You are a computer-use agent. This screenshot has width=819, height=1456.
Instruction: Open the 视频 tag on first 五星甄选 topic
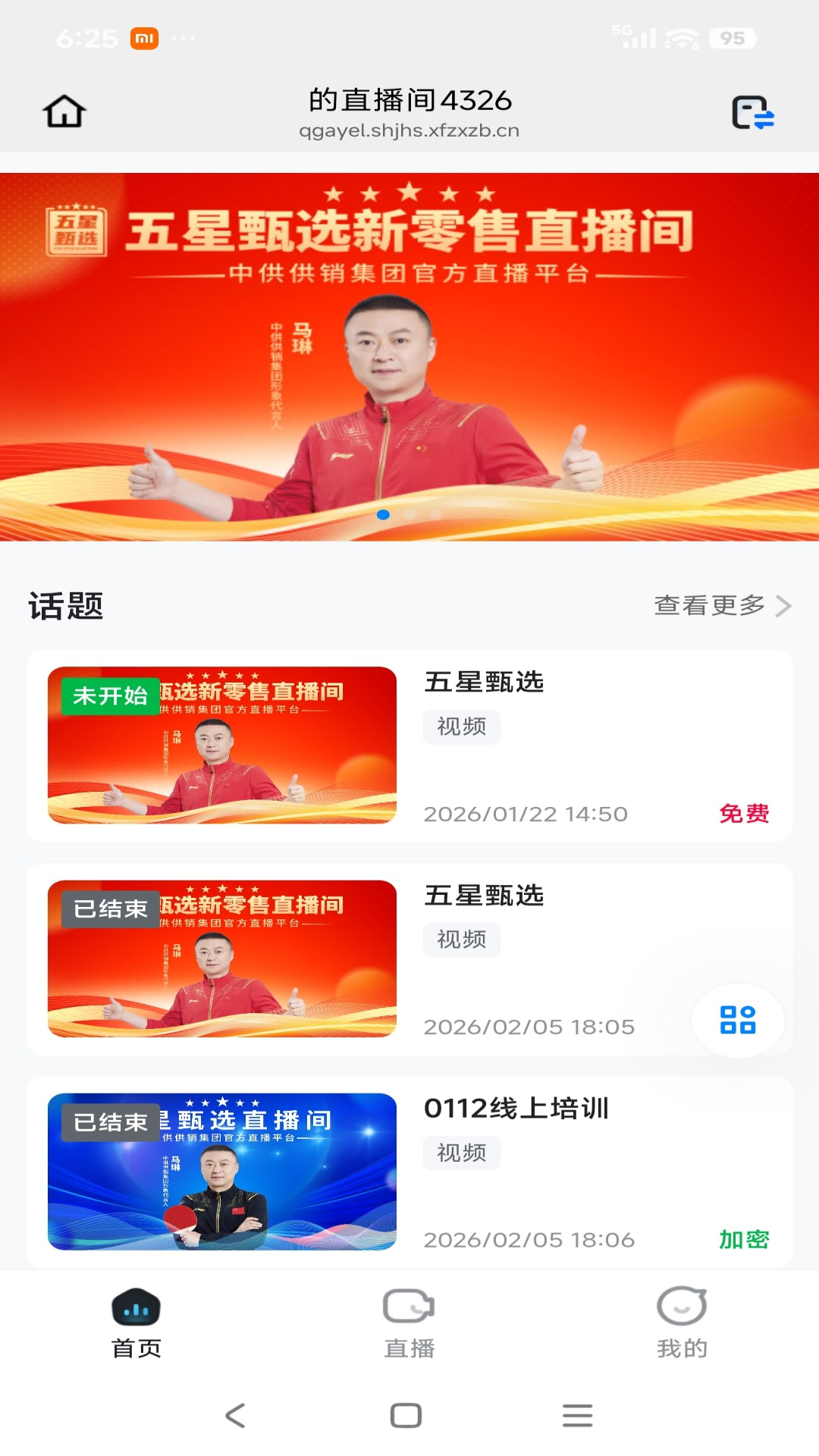461,726
